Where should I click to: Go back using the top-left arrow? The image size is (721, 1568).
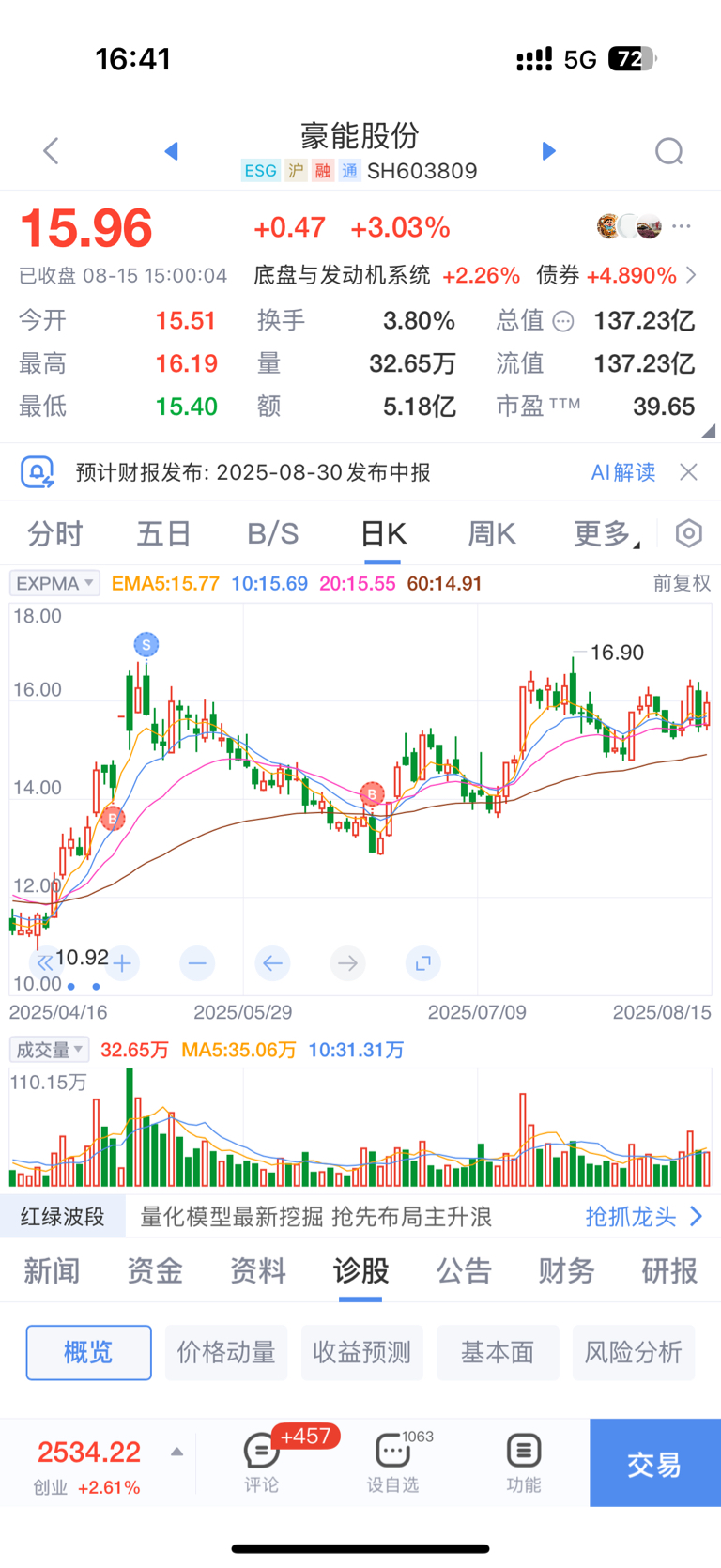[x=51, y=151]
